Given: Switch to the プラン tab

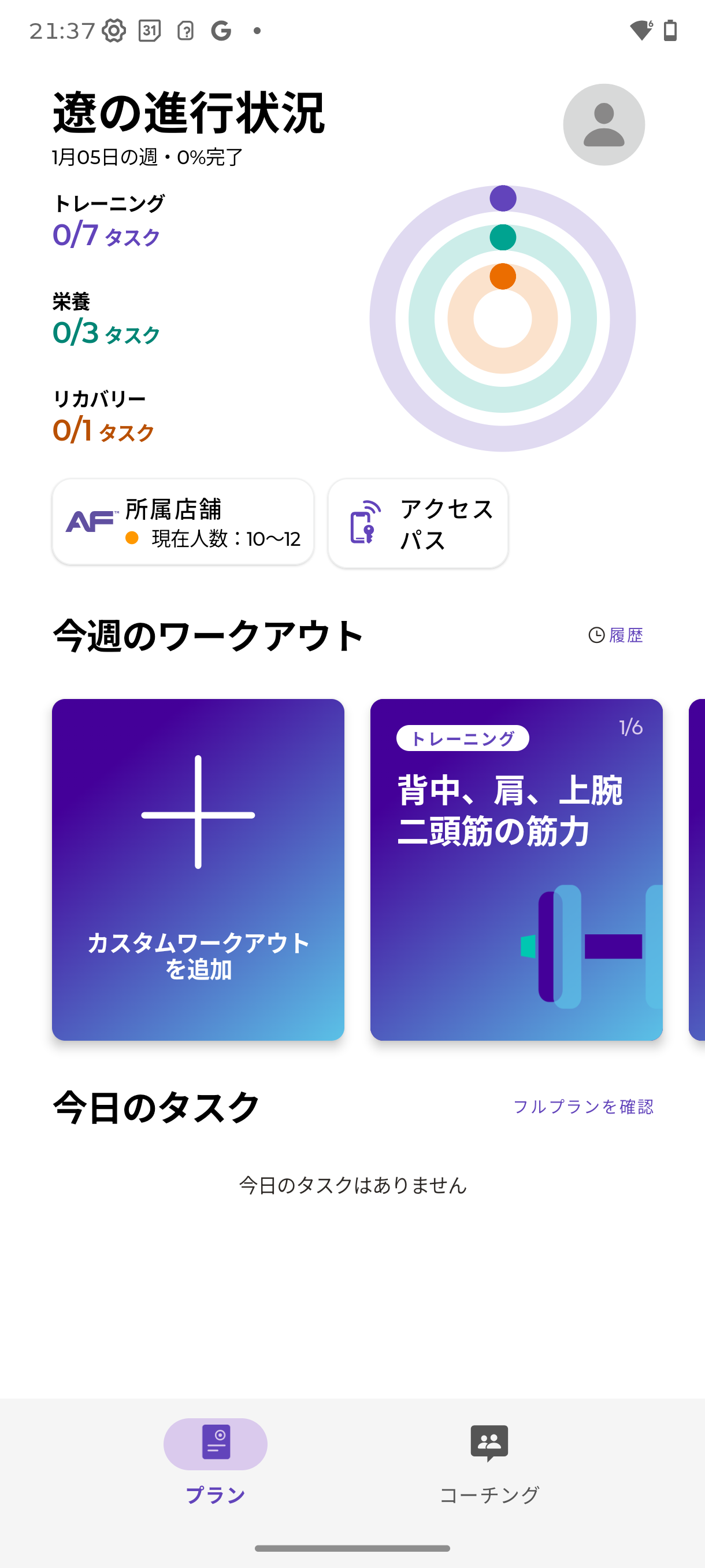Looking at the screenshot, I should tap(216, 1460).
